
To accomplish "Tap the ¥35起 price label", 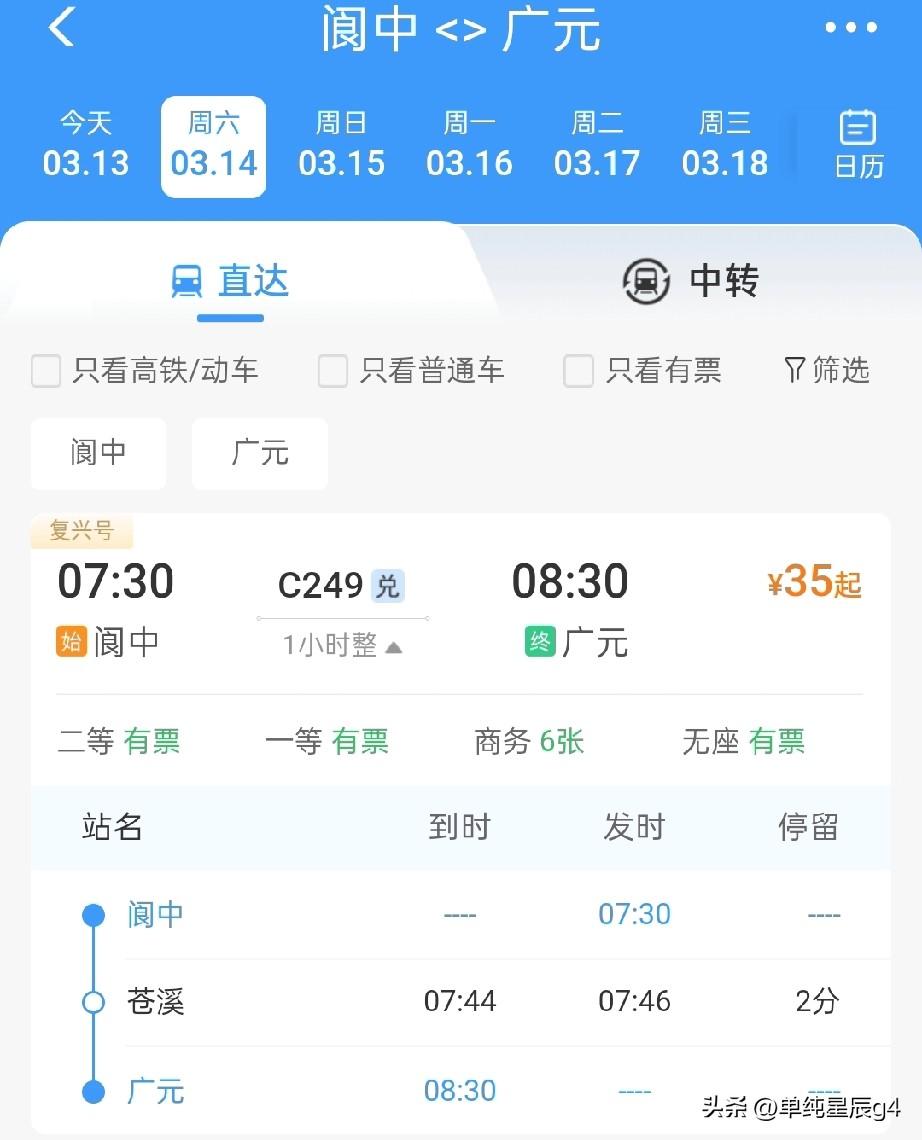I will click(x=815, y=583).
